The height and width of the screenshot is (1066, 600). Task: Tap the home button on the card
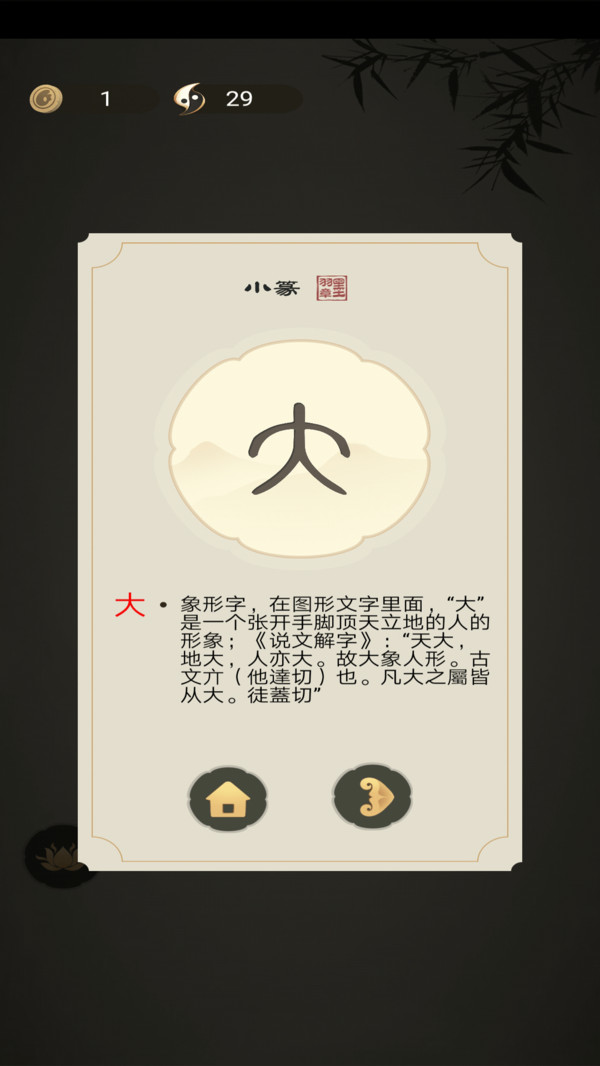click(228, 798)
